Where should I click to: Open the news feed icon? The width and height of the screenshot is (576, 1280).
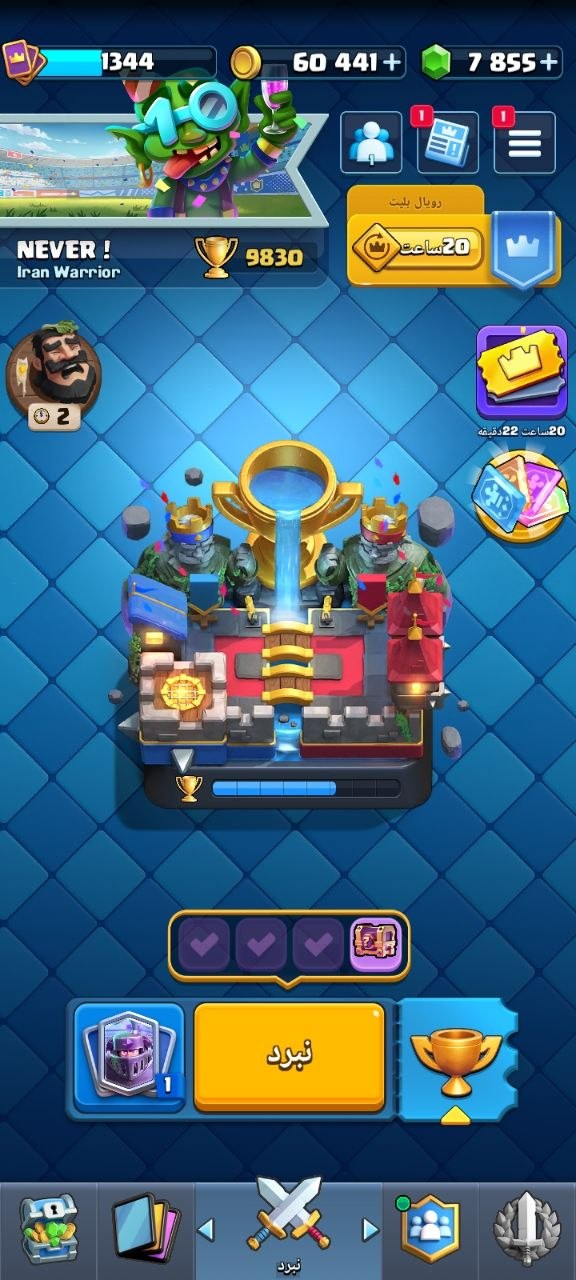pos(447,143)
